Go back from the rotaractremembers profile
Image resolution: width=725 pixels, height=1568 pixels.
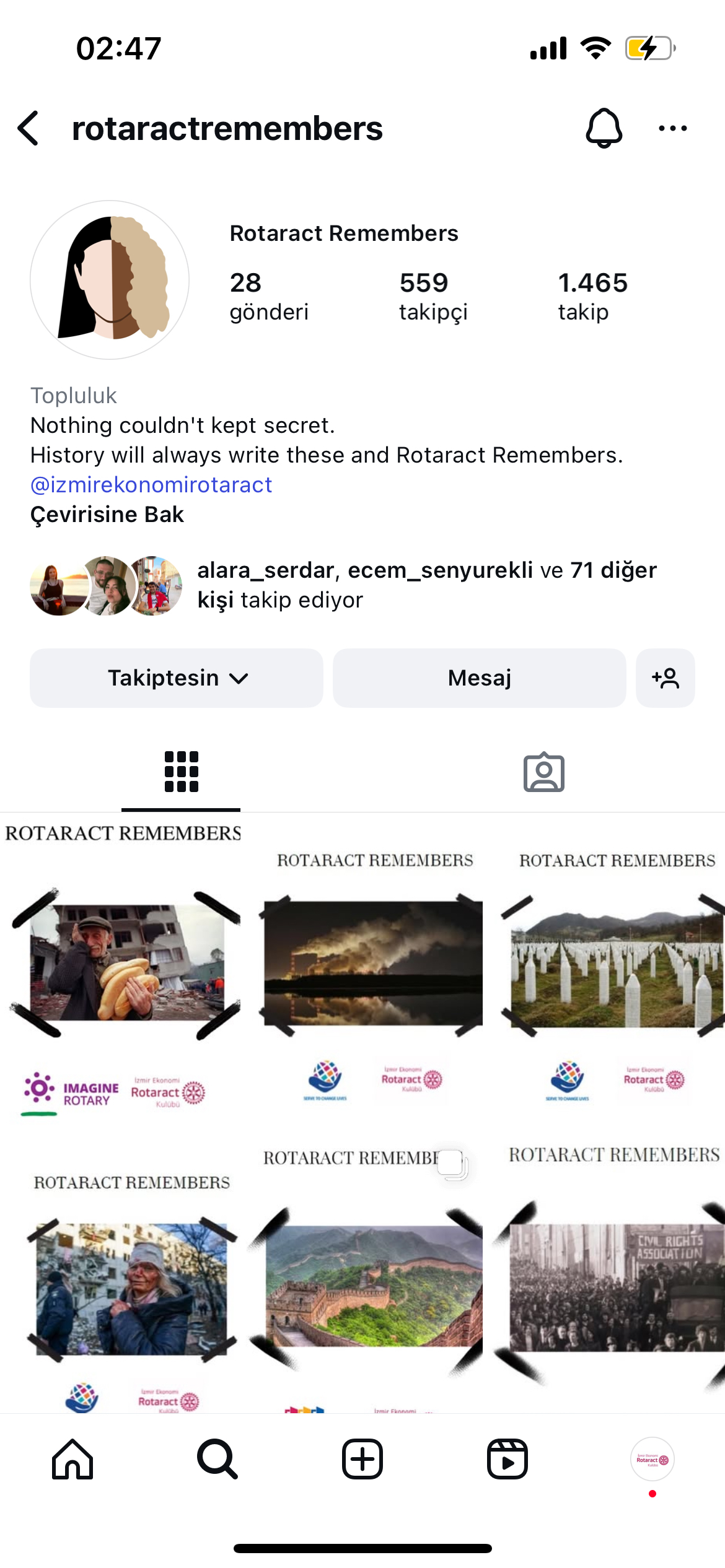[29, 128]
